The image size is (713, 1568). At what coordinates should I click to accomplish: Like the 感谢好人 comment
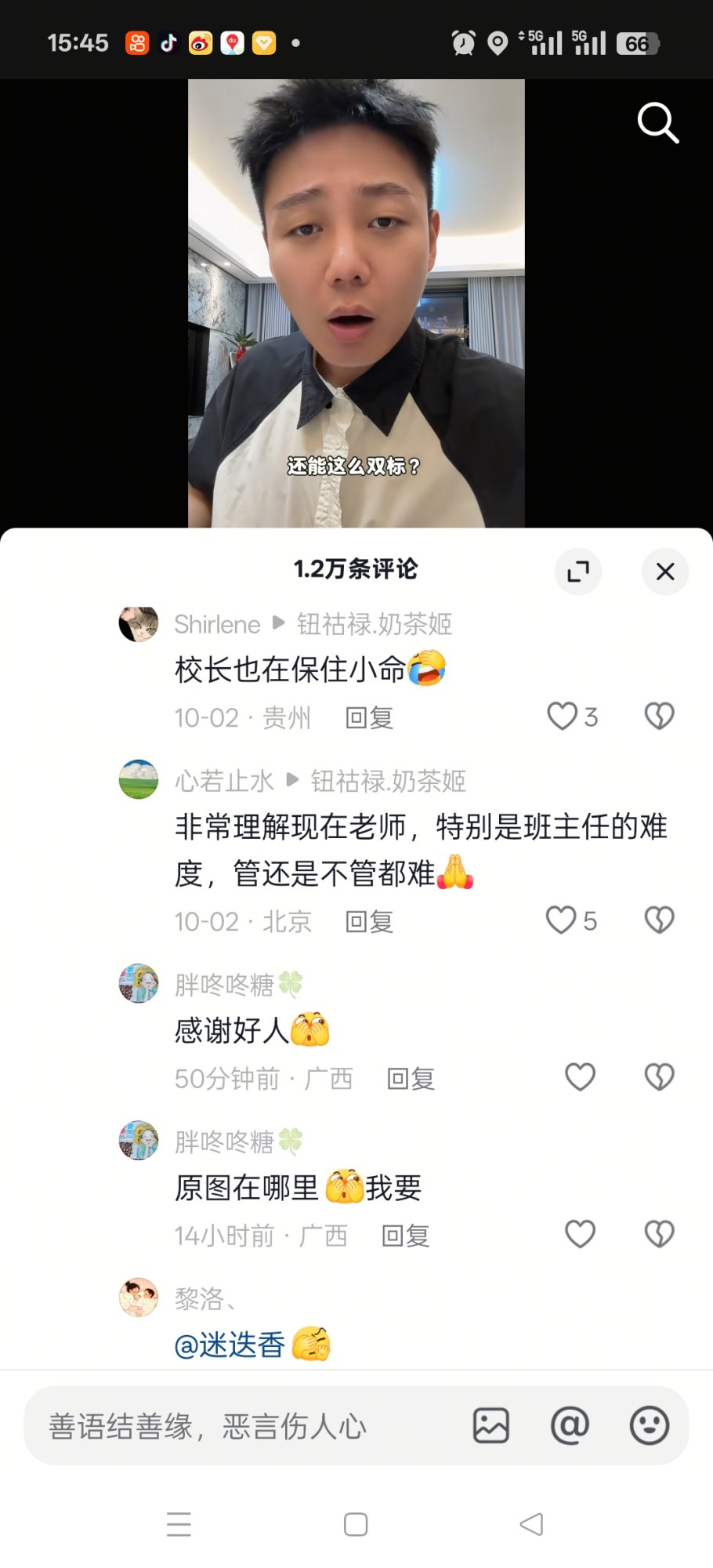click(x=580, y=1077)
